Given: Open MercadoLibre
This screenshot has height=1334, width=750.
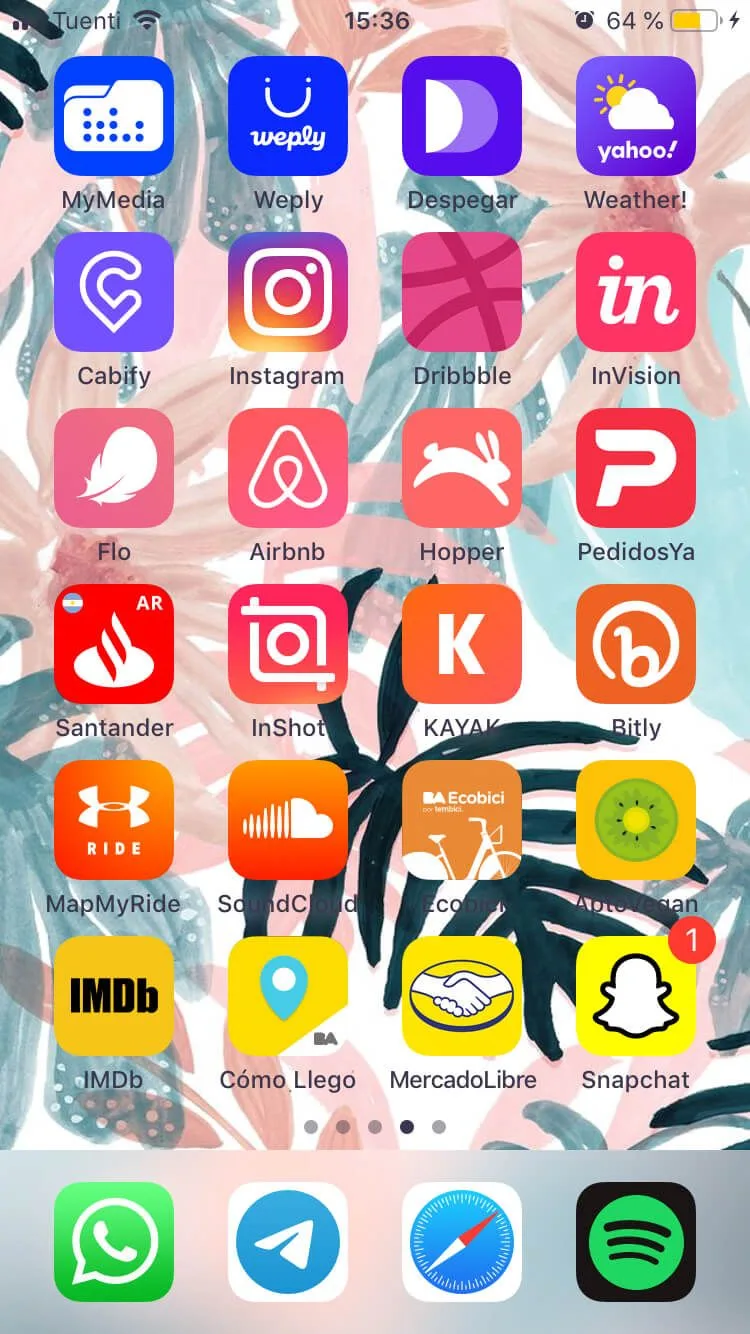Looking at the screenshot, I should [x=462, y=996].
